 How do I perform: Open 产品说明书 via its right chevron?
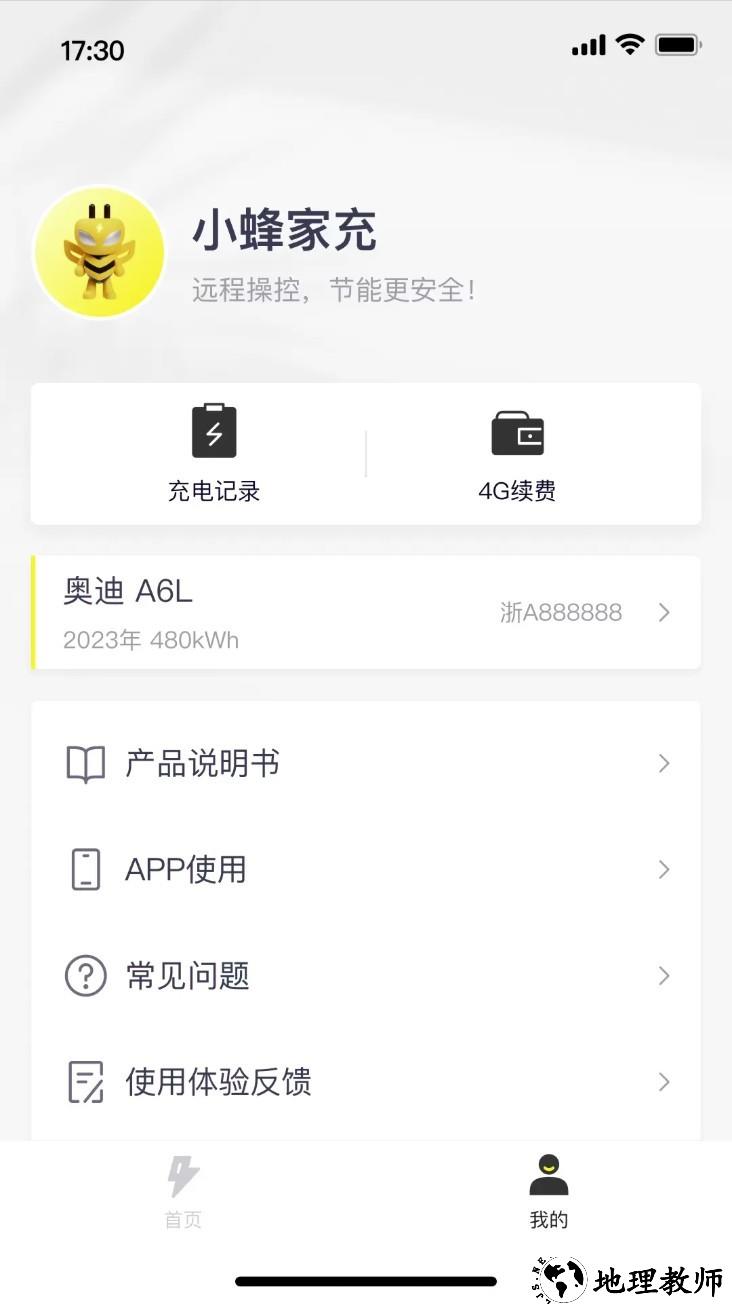663,763
